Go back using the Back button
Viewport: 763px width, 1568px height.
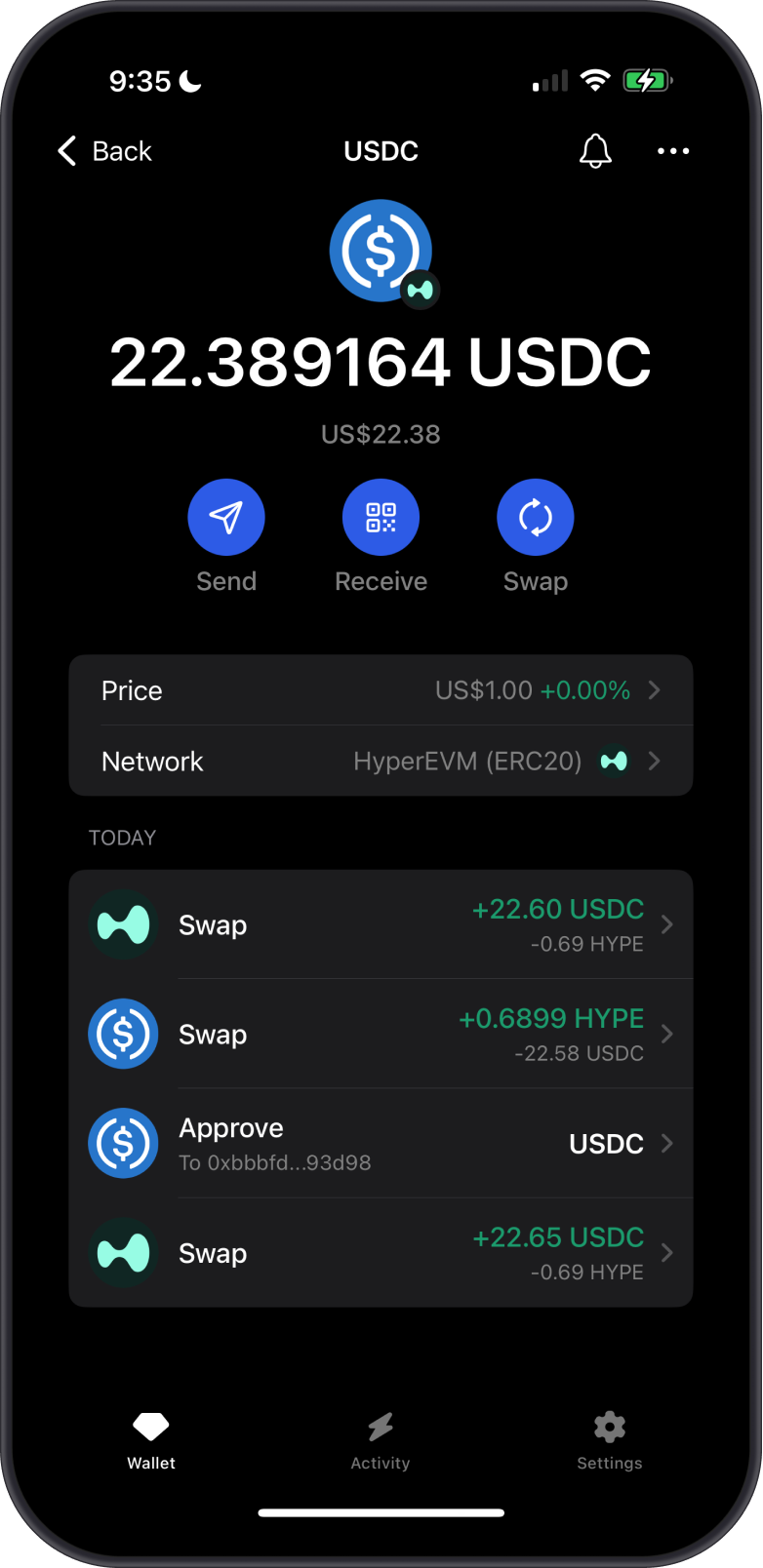coord(102,151)
